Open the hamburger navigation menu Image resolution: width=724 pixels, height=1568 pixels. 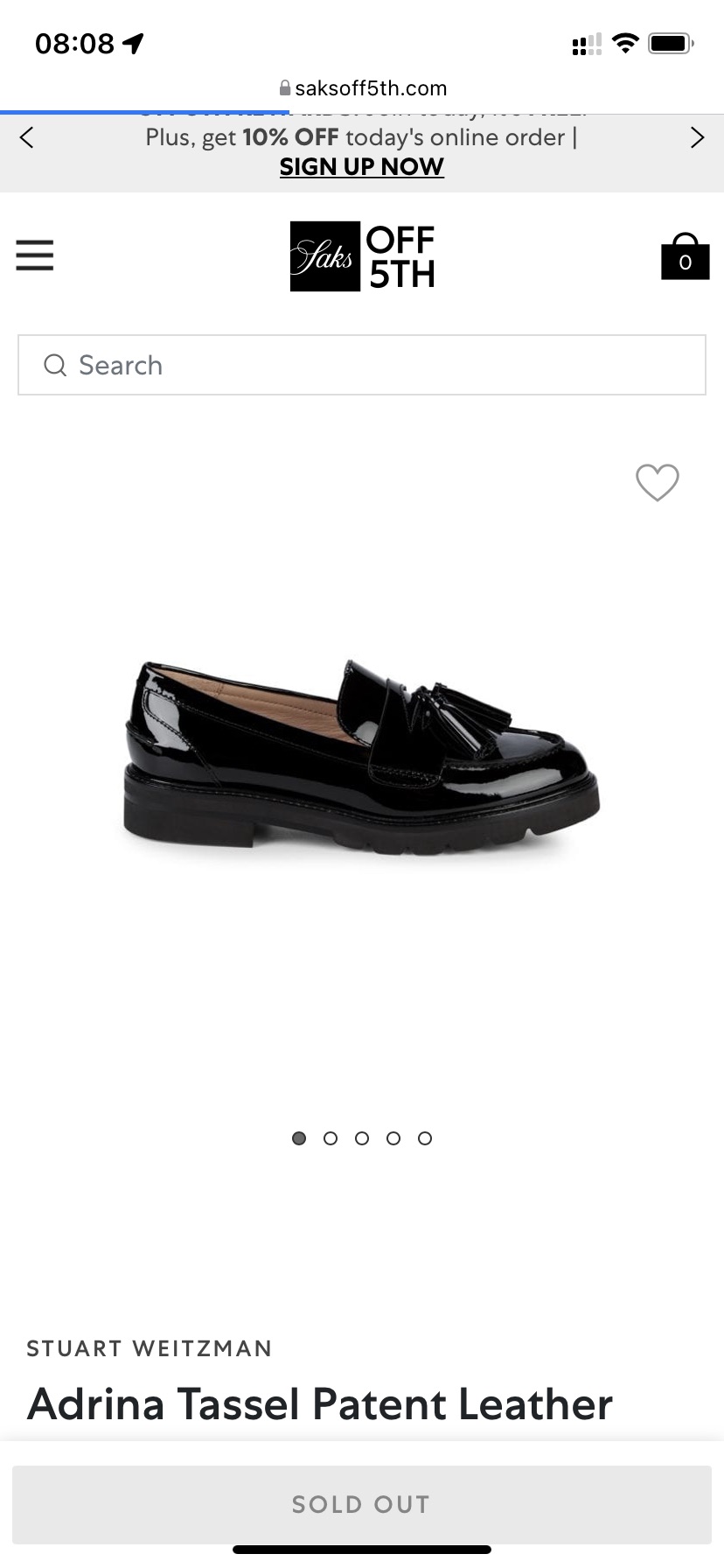(x=35, y=255)
